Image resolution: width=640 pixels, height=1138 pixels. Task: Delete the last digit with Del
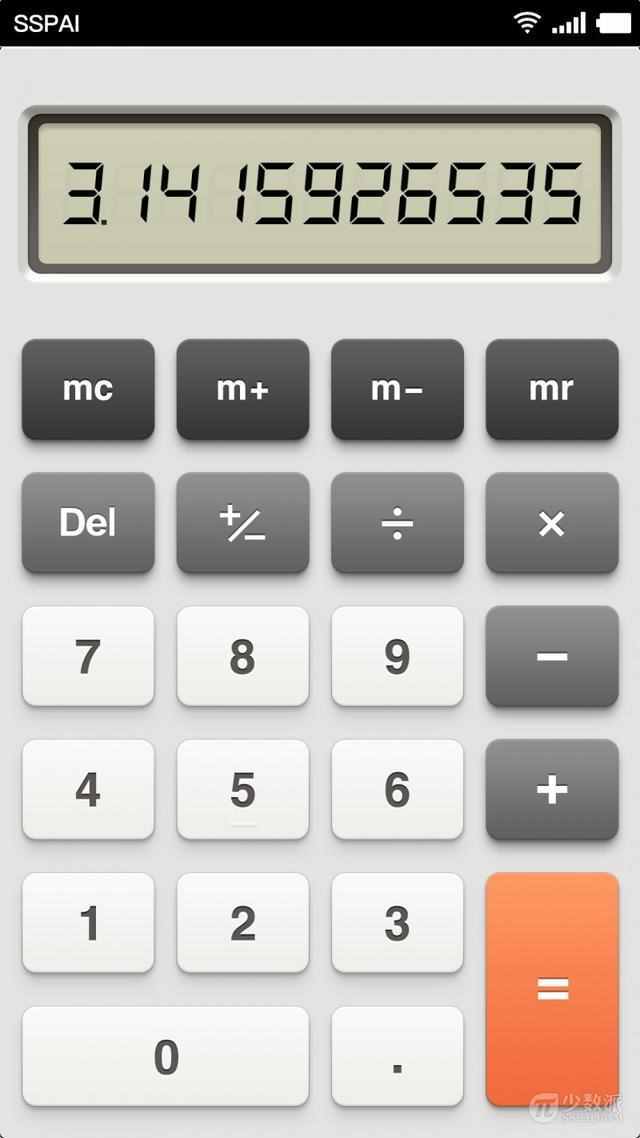coord(88,522)
